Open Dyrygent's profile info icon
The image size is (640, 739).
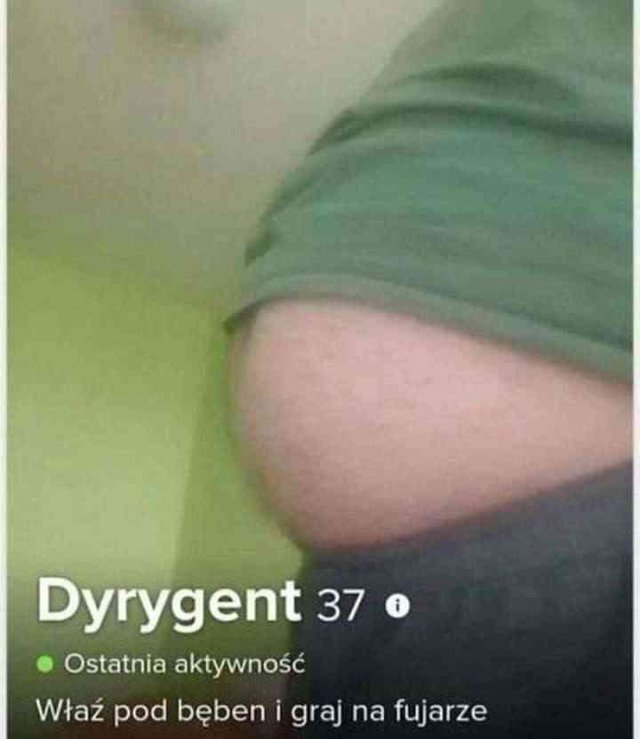tap(400, 605)
